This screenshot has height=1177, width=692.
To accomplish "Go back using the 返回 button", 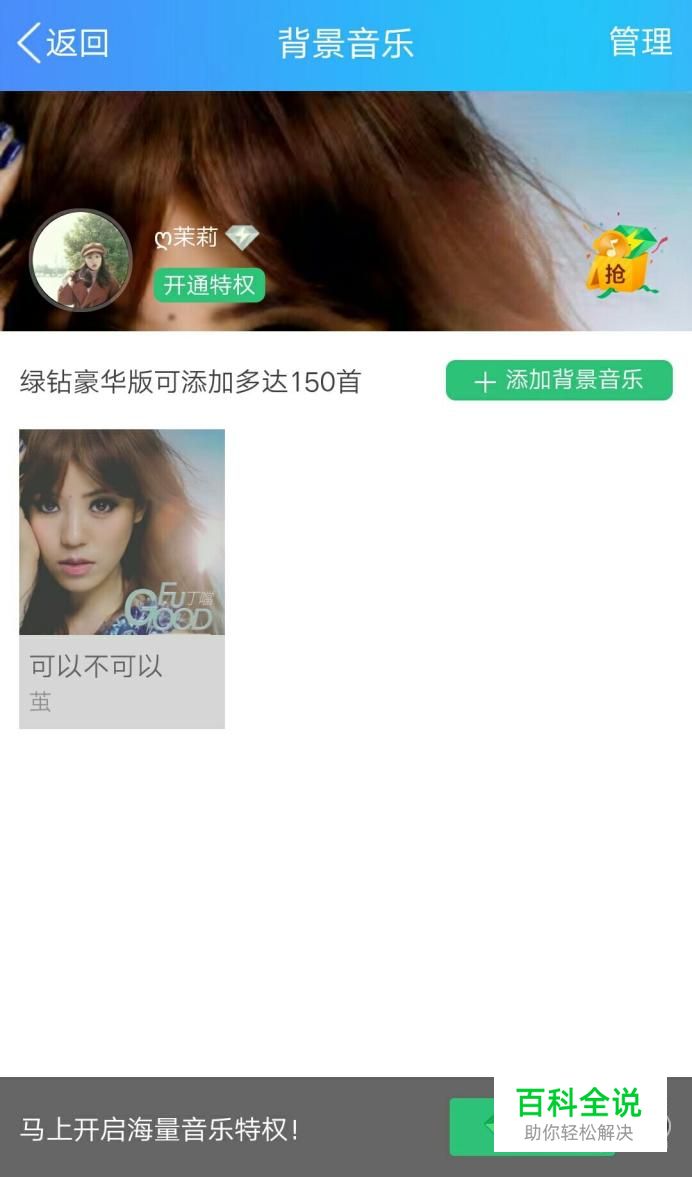I will 63,43.
